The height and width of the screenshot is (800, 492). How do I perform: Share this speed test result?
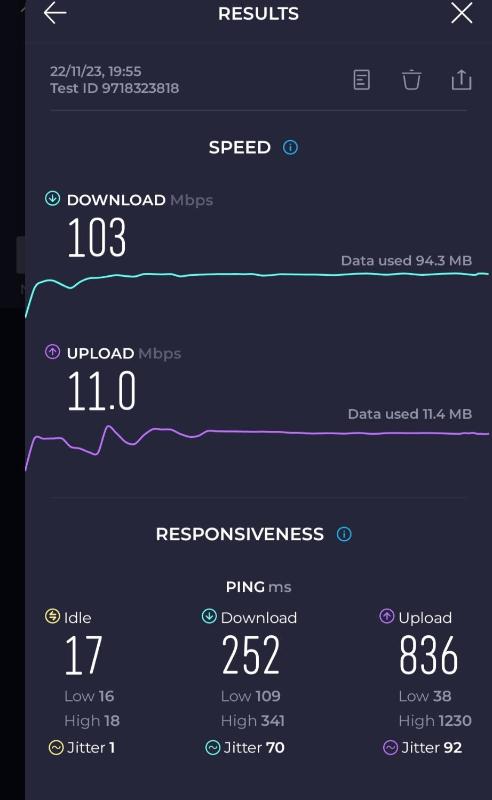point(461,80)
